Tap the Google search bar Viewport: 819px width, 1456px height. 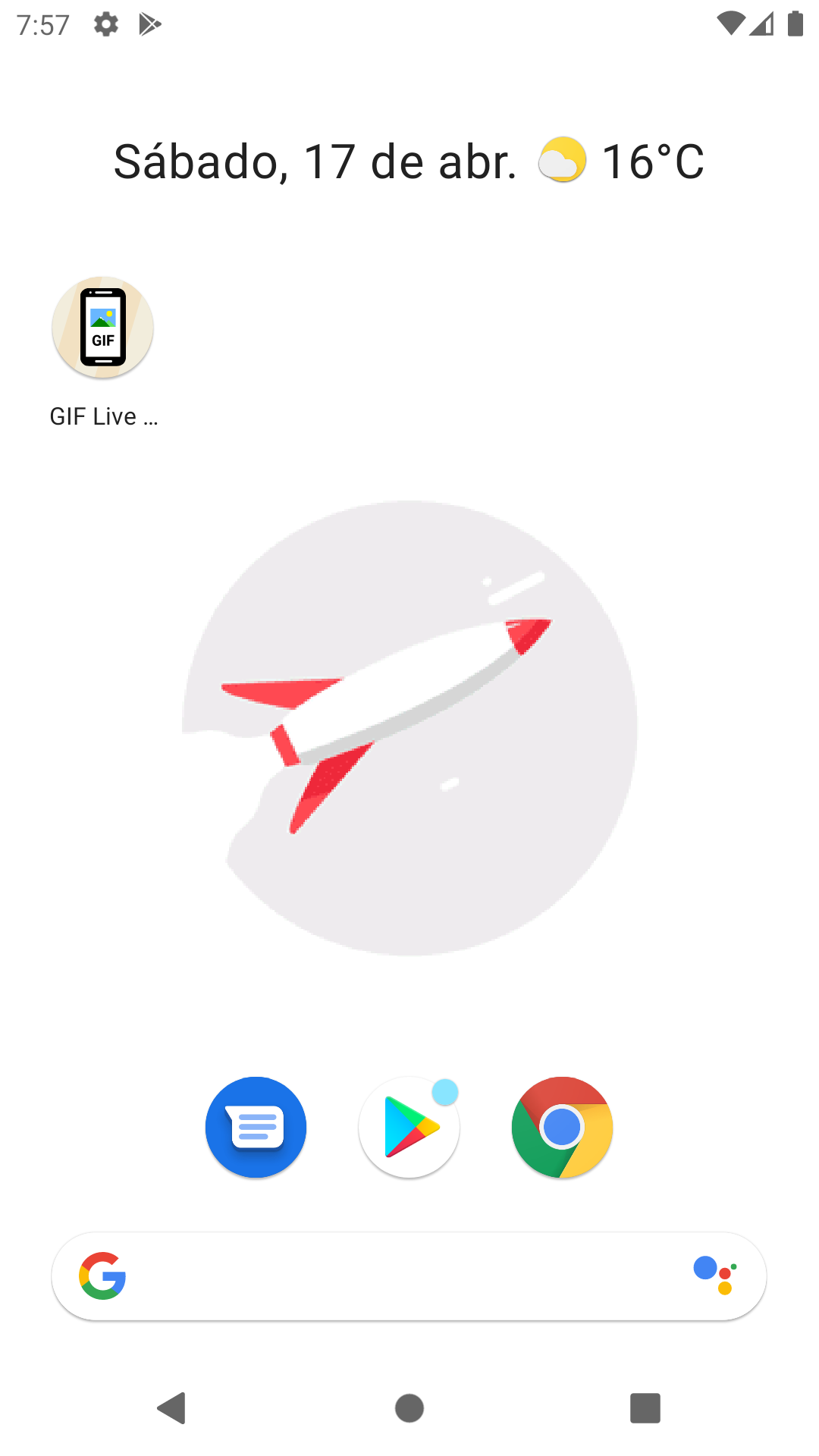tap(394, 1276)
